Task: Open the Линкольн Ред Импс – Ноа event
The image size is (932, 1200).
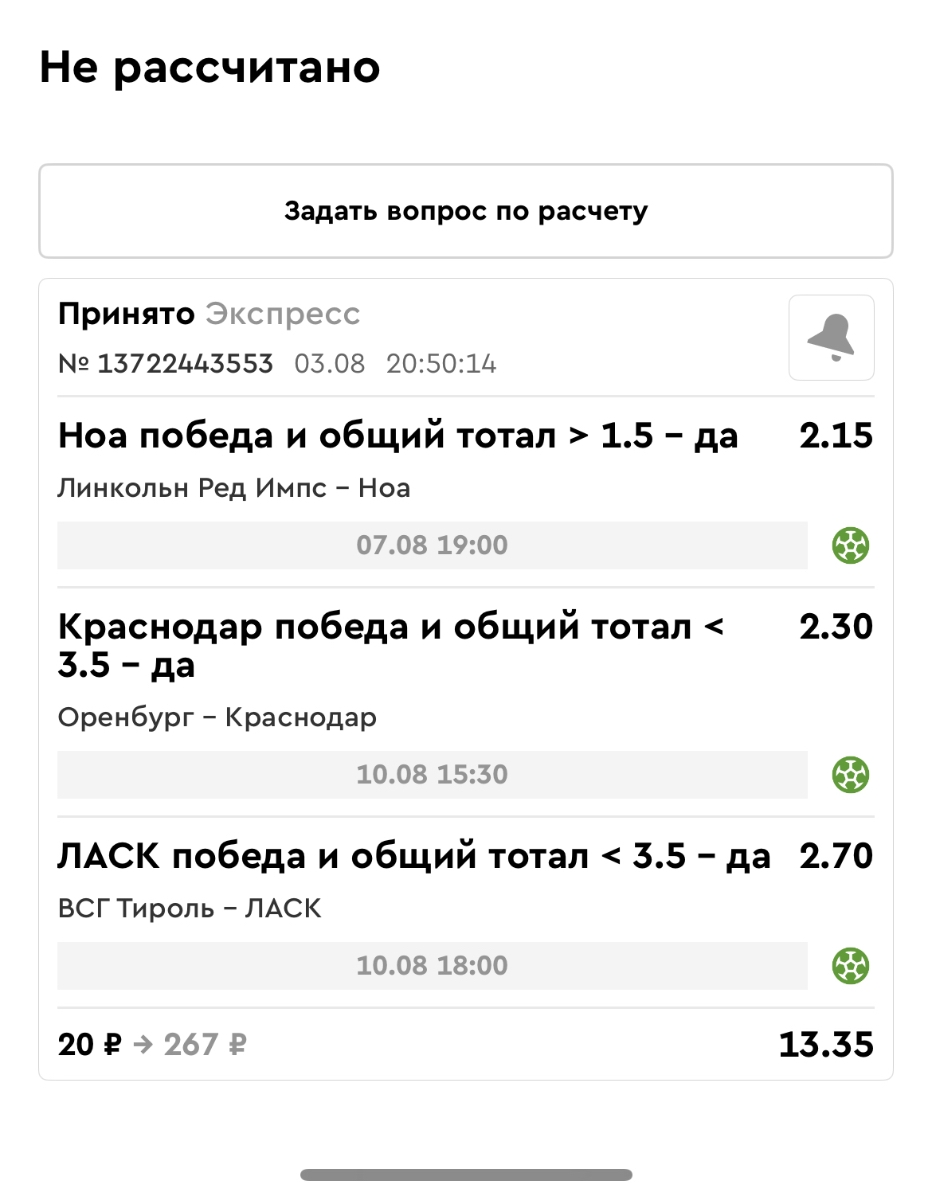Action: [234, 488]
